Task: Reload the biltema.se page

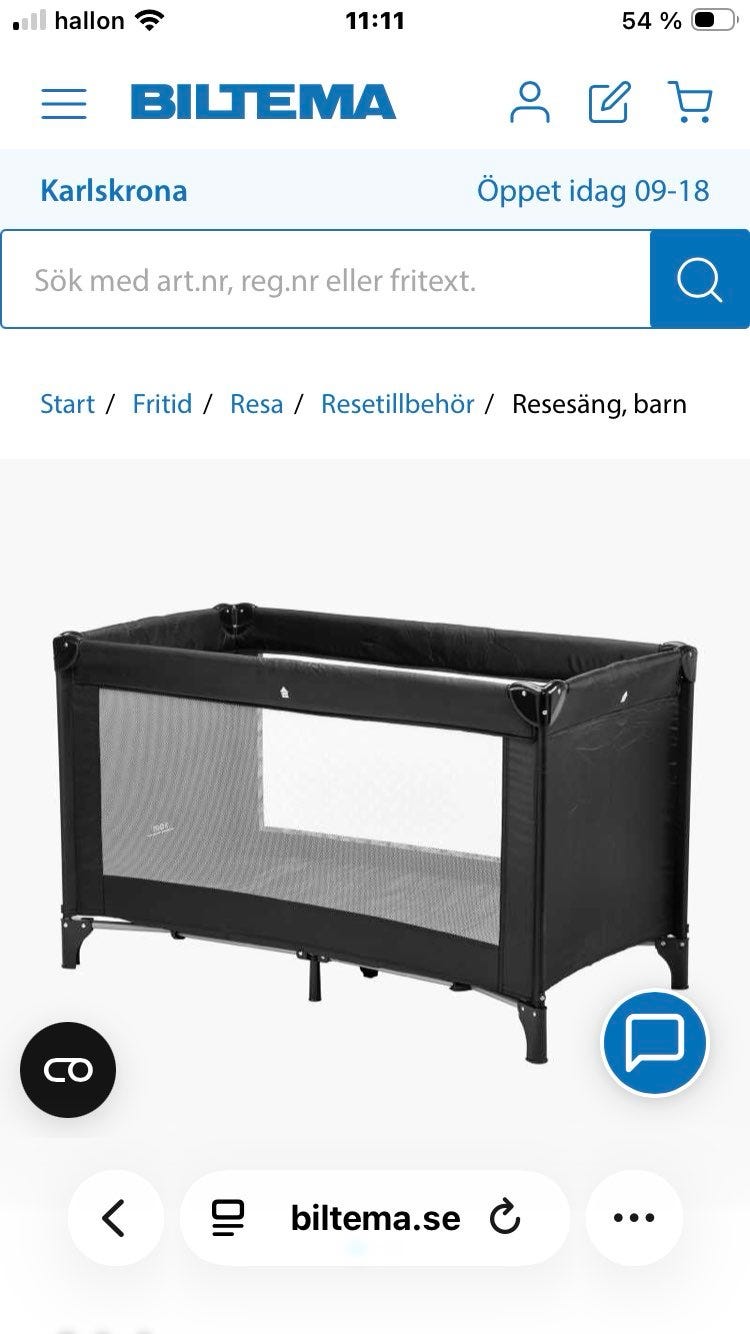Action: 505,1218
